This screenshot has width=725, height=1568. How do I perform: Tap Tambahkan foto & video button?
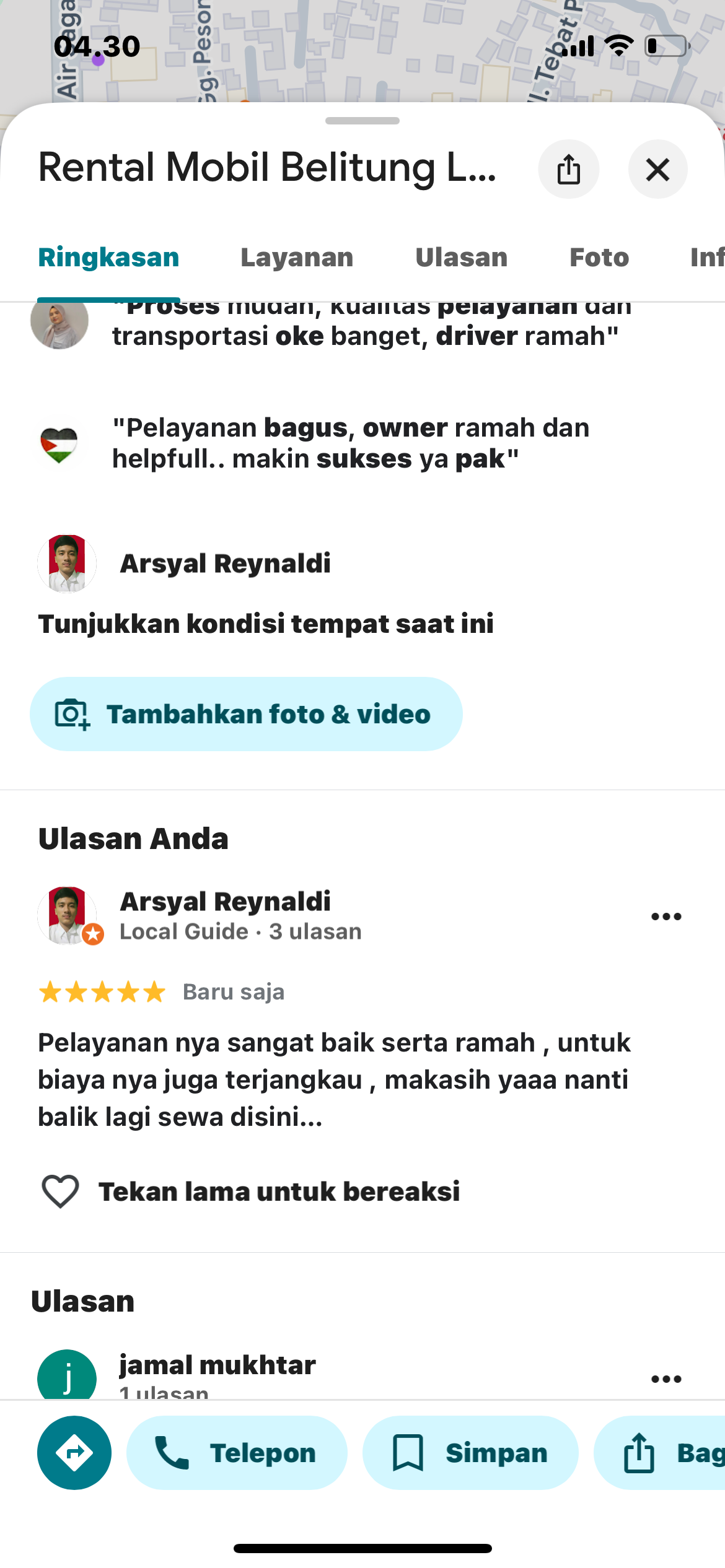click(246, 714)
